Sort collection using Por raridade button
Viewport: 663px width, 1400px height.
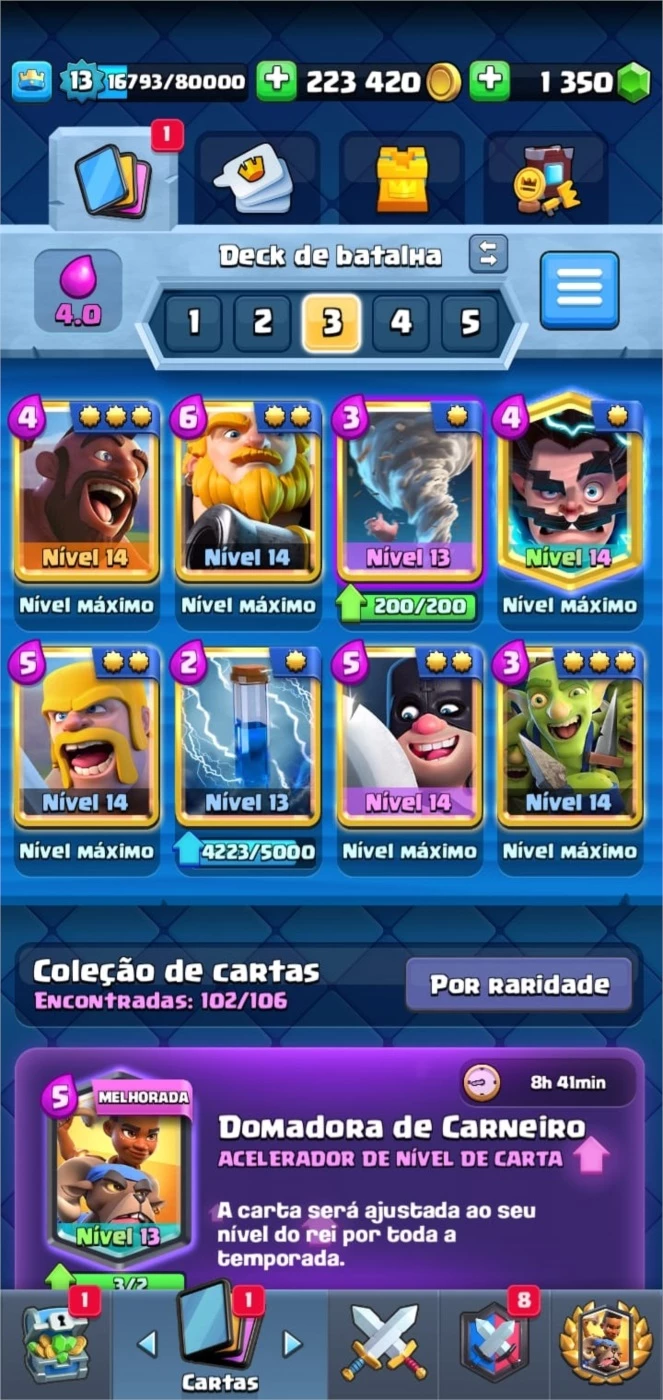(519, 985)
